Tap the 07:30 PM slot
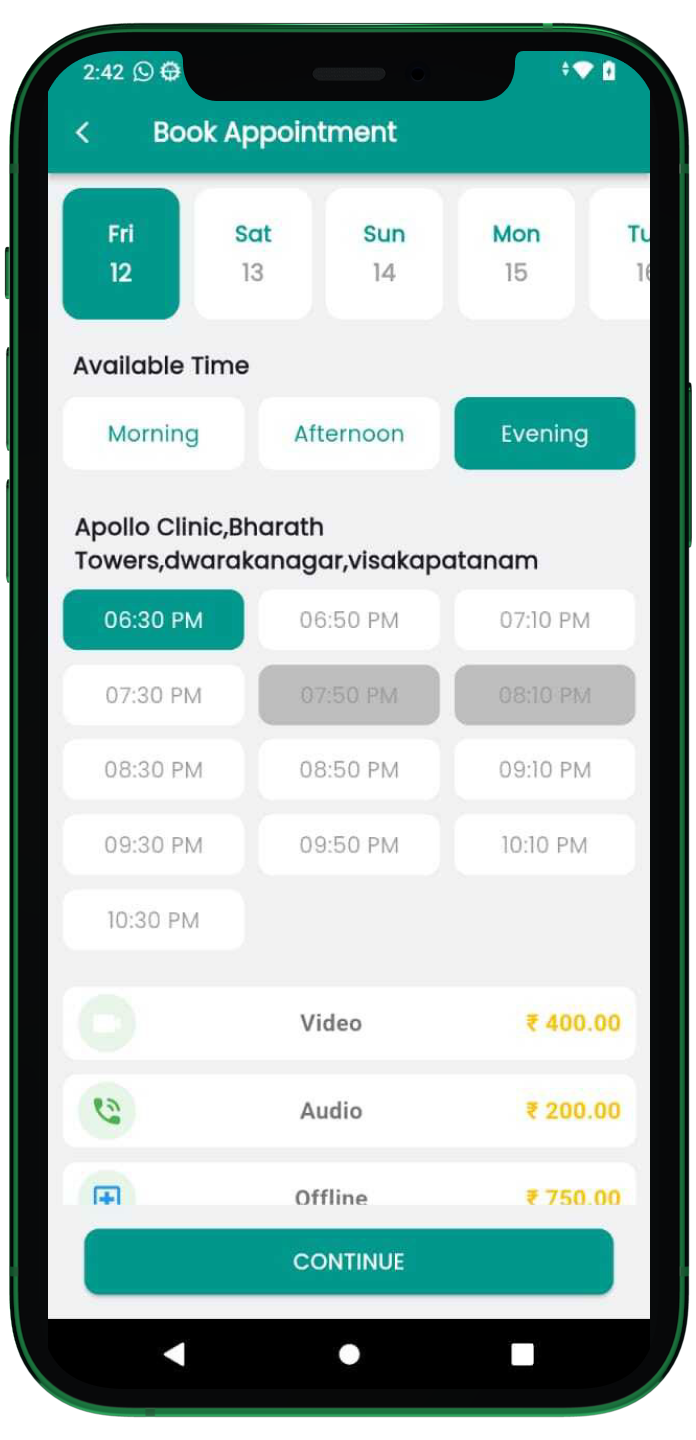696x1440 pixels. pyautogui.click(x=153, y=695)
